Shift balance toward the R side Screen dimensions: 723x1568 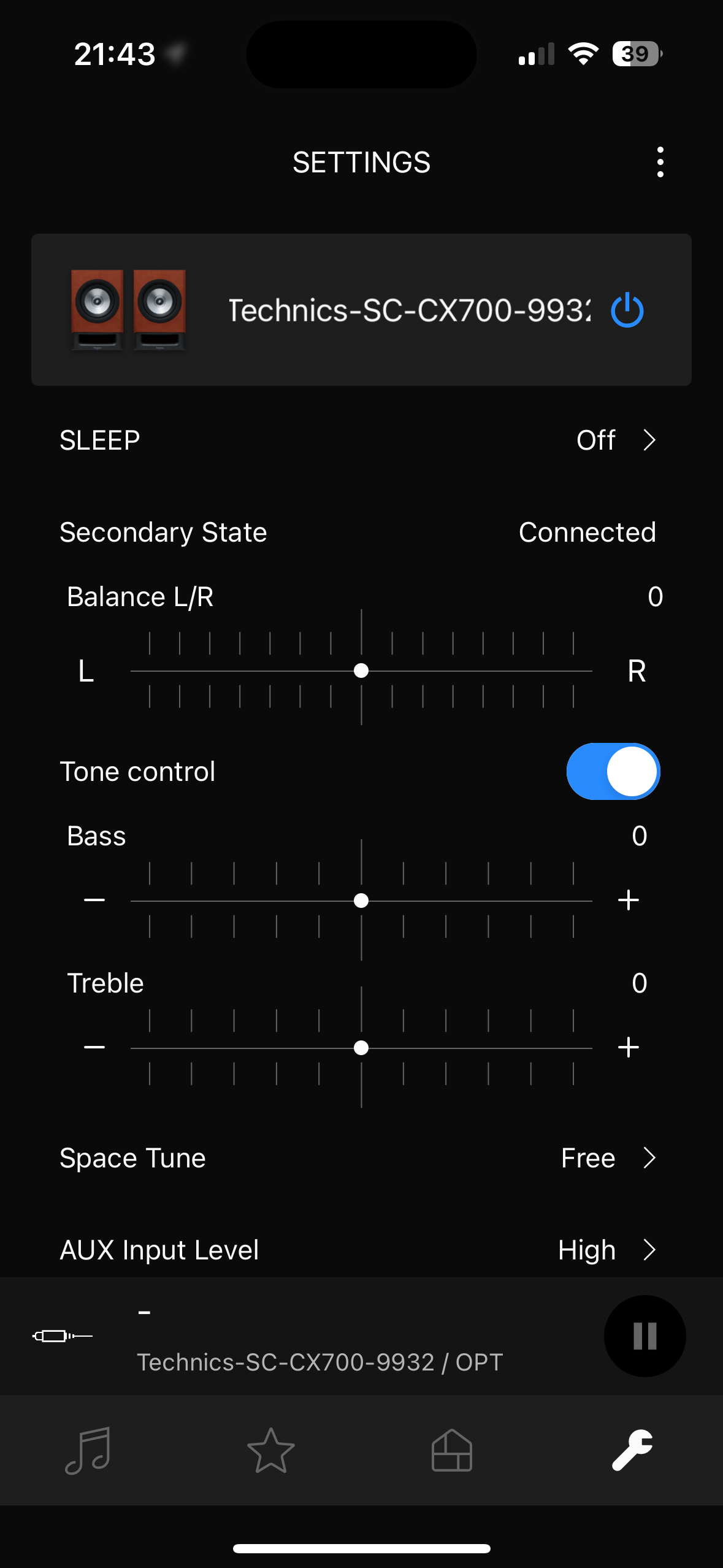click(x=637, y=671)
